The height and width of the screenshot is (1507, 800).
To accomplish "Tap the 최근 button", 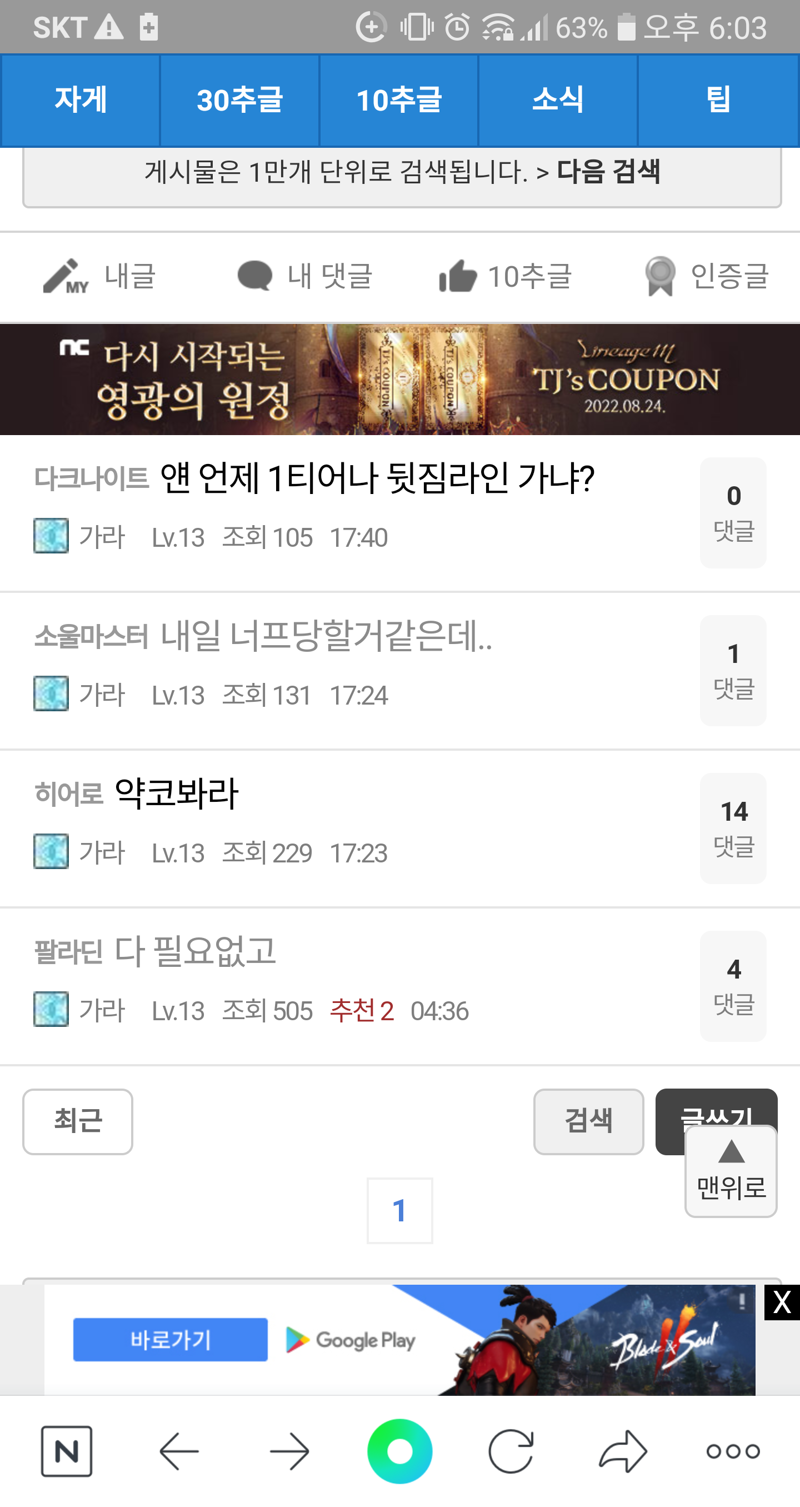I will (x=78, y=1121).
